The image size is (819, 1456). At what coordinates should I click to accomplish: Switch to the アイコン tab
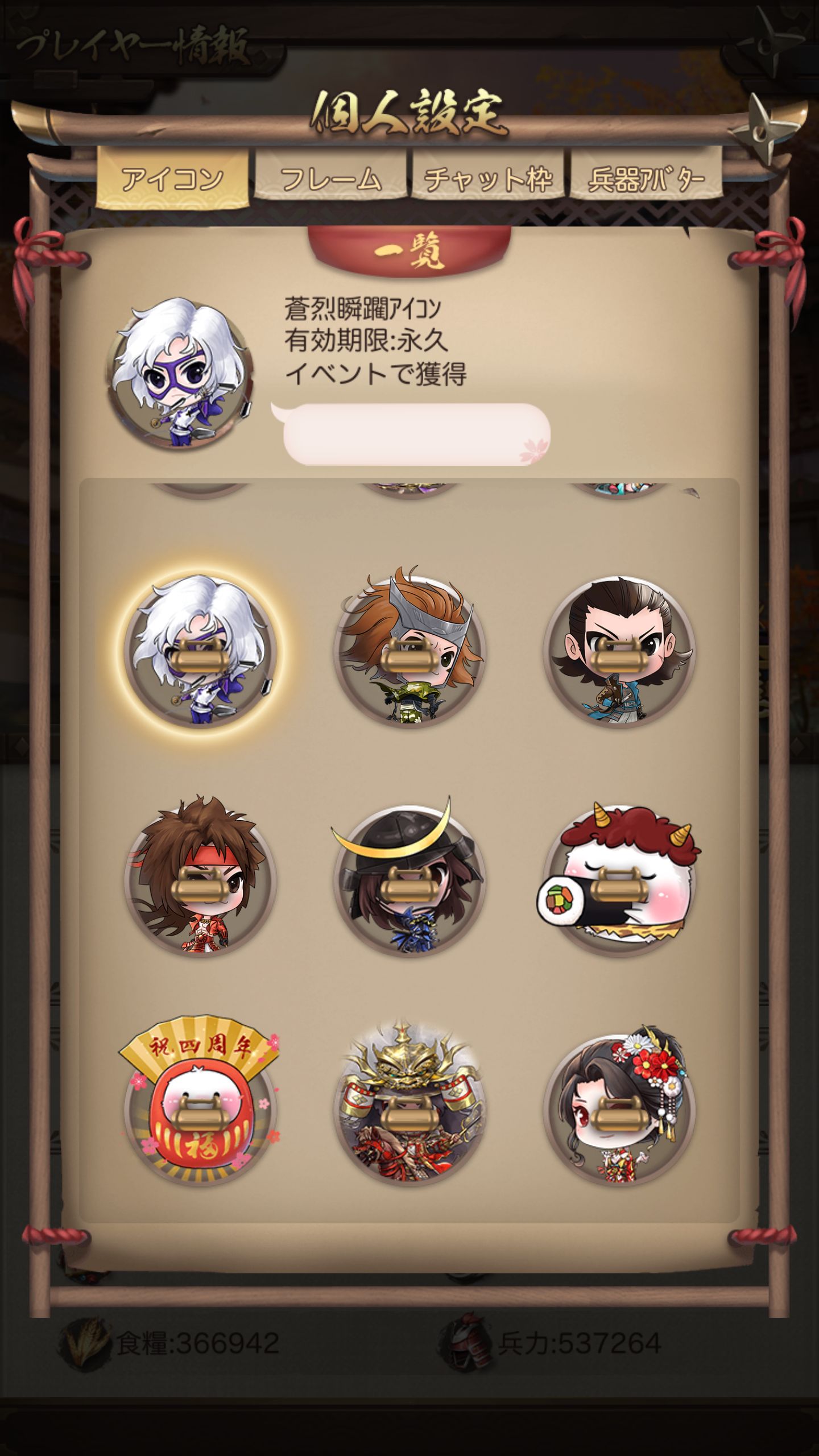click(x=172, y=179)
